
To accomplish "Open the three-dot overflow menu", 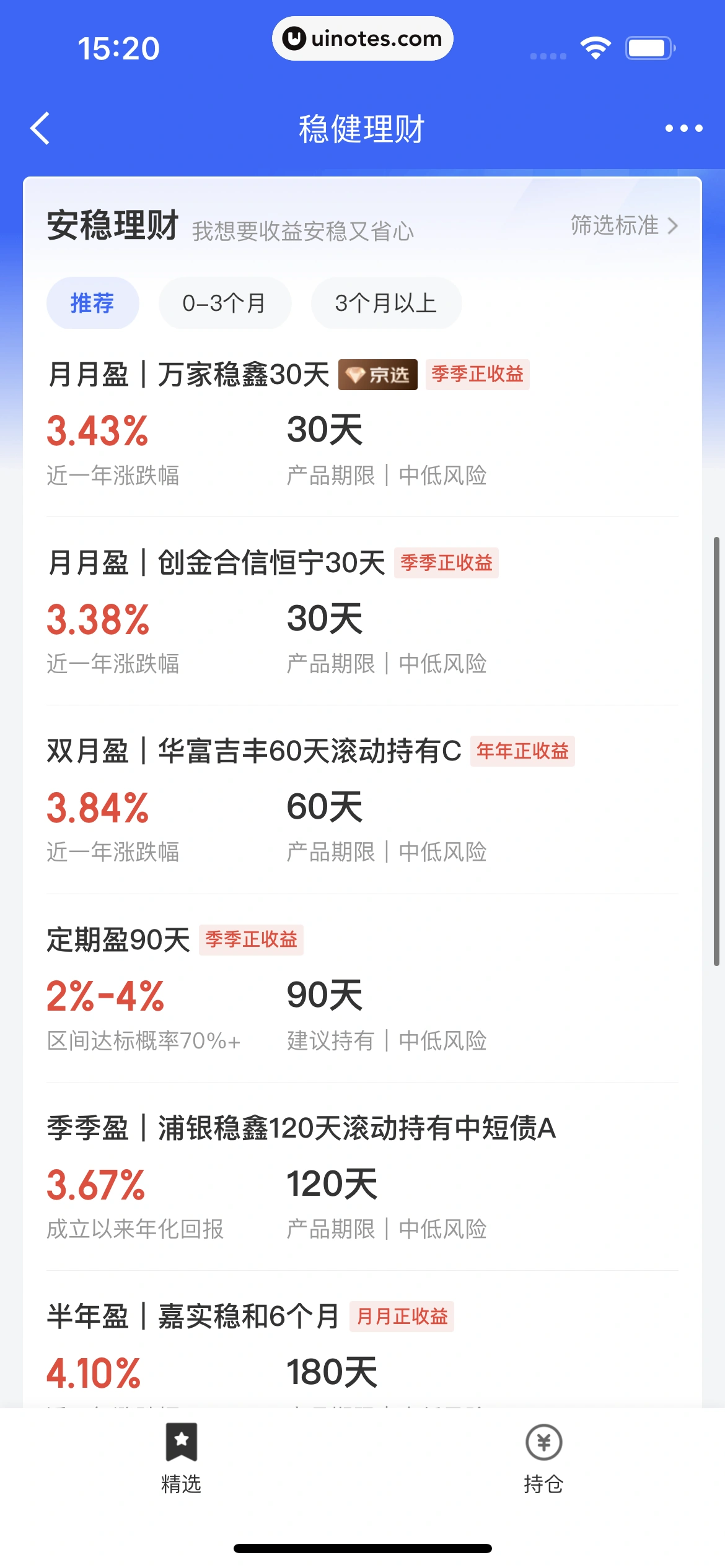I will coord(683,129).
